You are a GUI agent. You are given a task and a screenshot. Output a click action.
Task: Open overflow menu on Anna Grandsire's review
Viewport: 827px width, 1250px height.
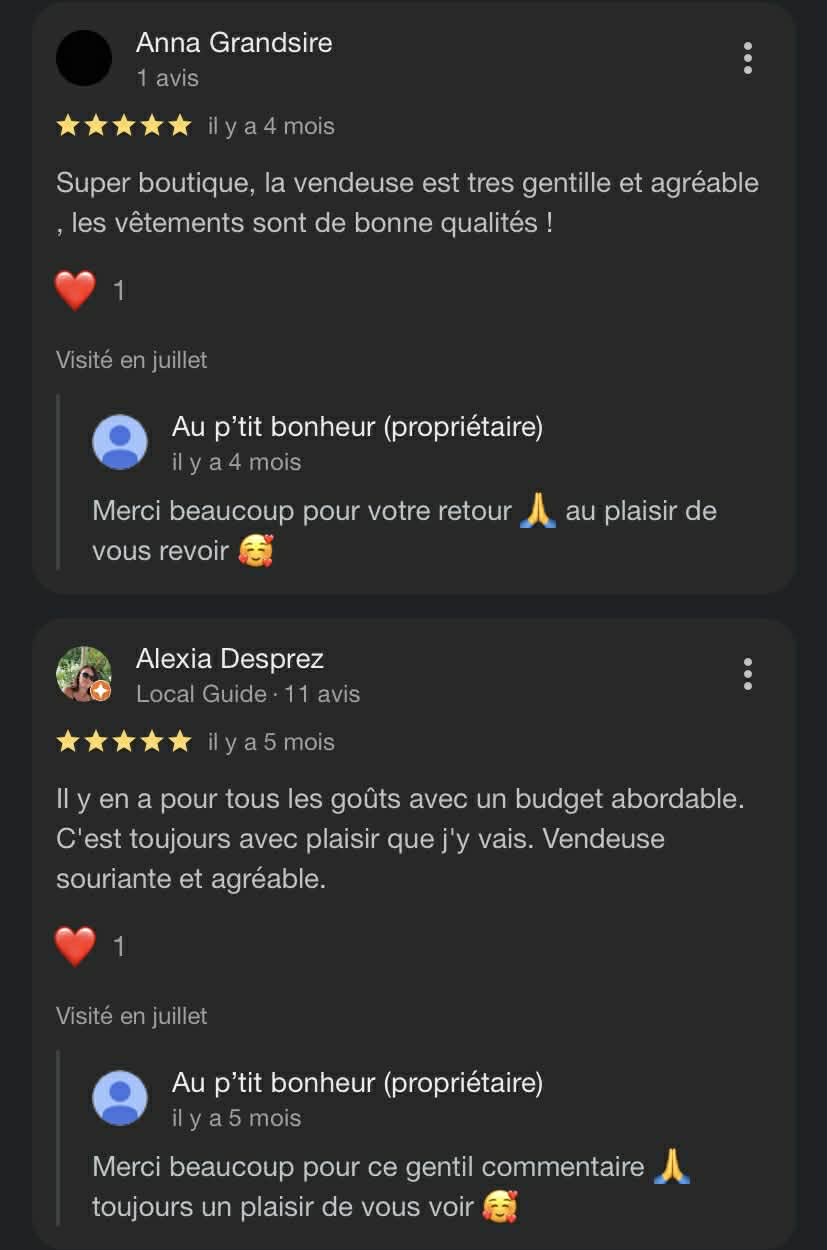747,58
